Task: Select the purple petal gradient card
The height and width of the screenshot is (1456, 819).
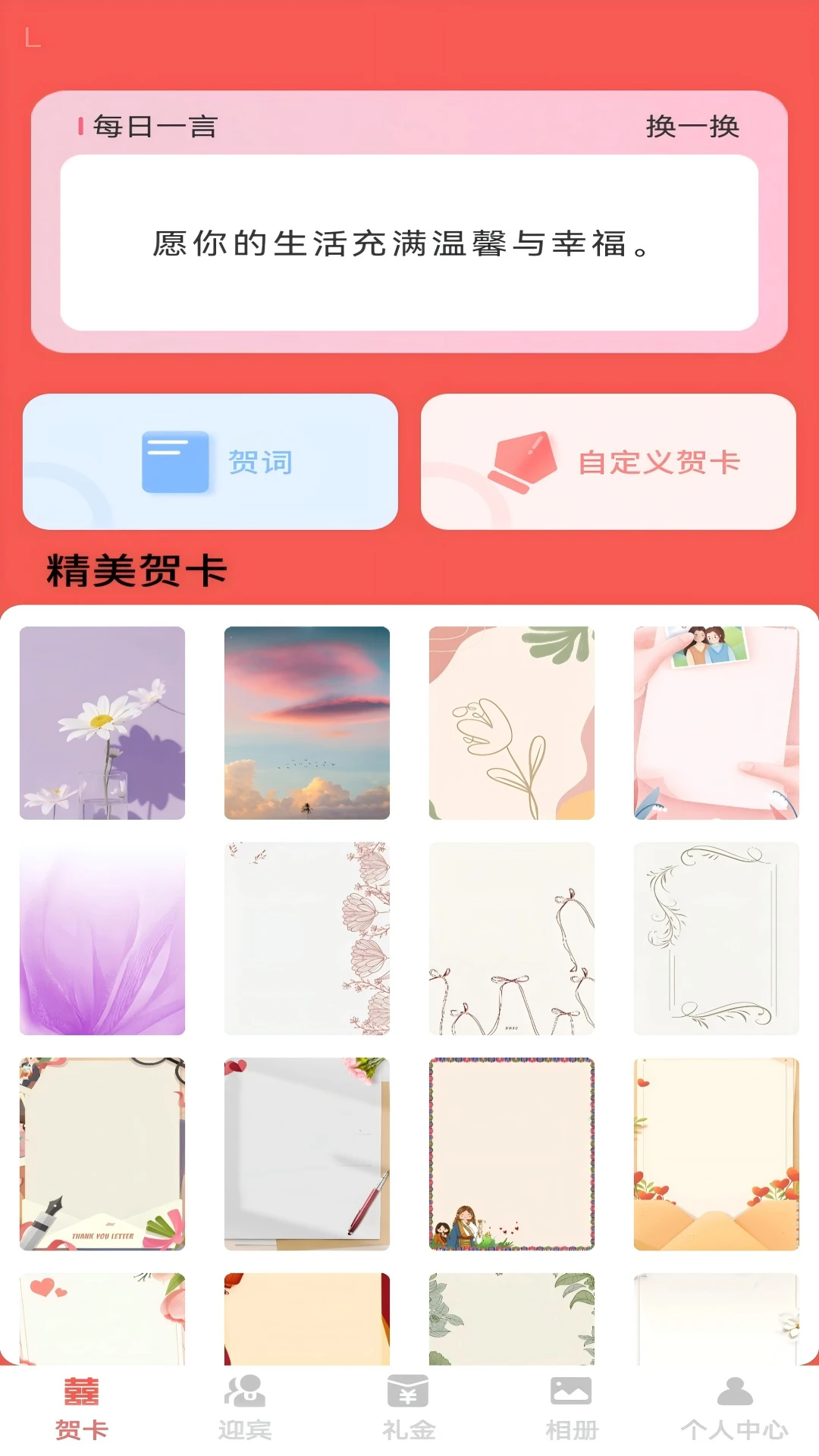Action: pos(102,938)
